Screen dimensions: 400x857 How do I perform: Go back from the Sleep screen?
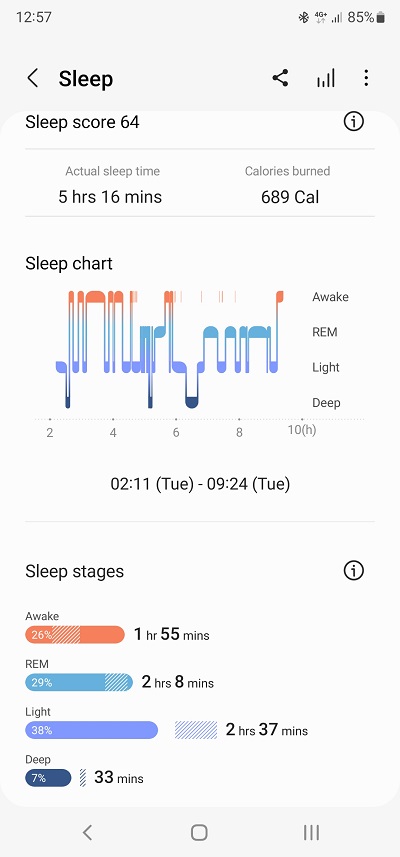(x=33, y=78)
